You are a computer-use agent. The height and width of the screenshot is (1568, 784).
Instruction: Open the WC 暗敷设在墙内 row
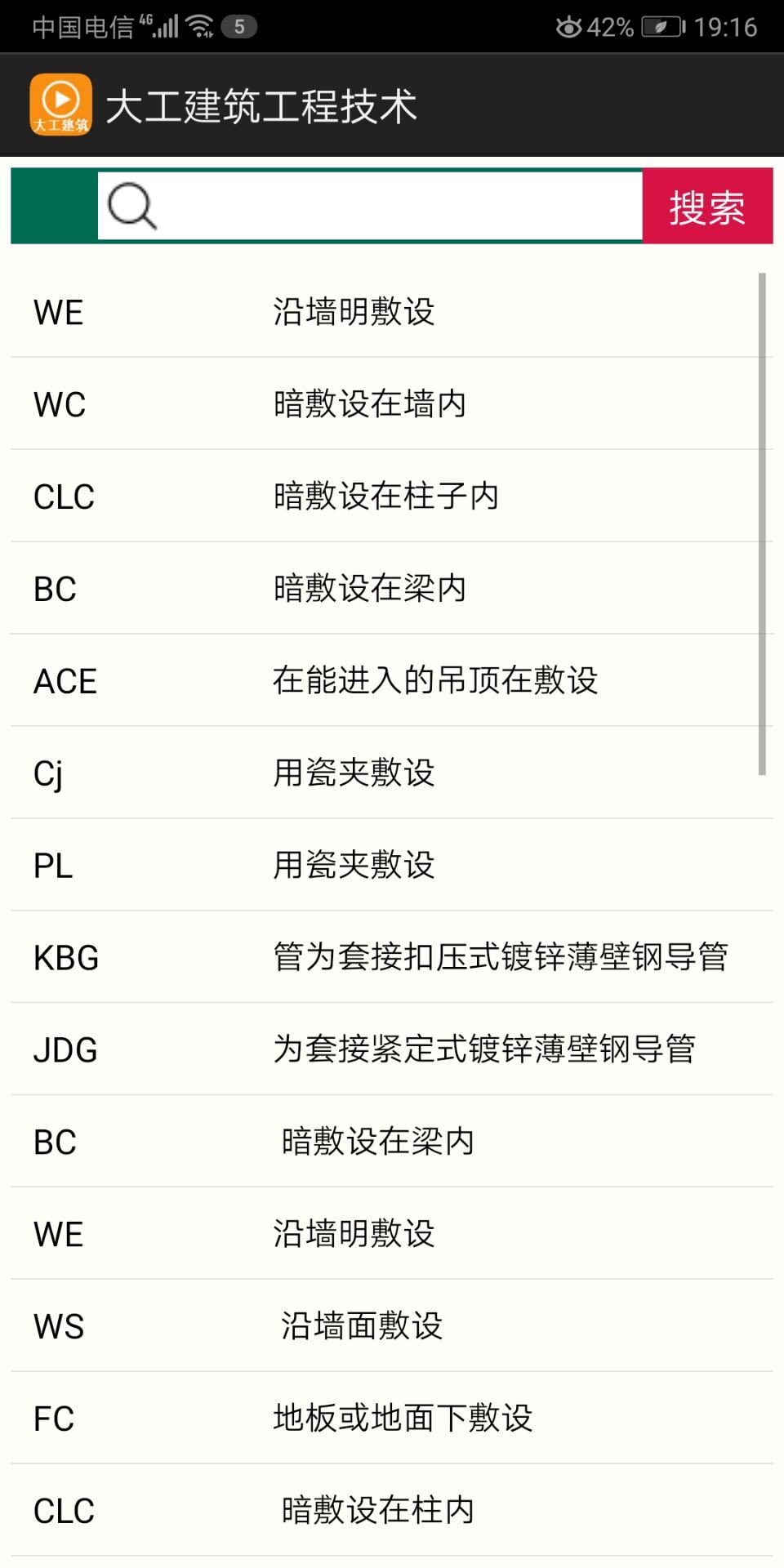coord(390,403)
